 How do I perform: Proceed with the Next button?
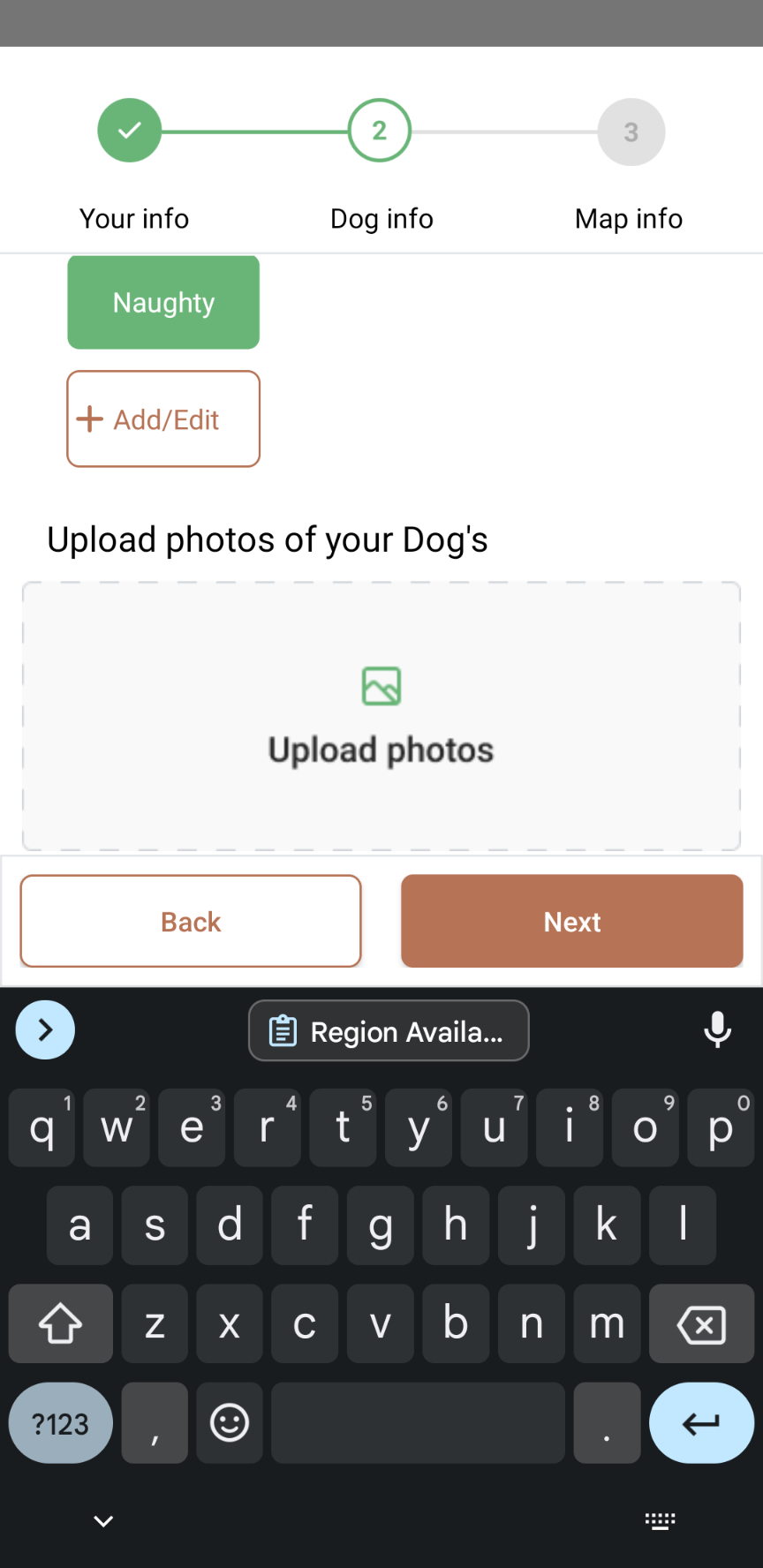[571, 922]
